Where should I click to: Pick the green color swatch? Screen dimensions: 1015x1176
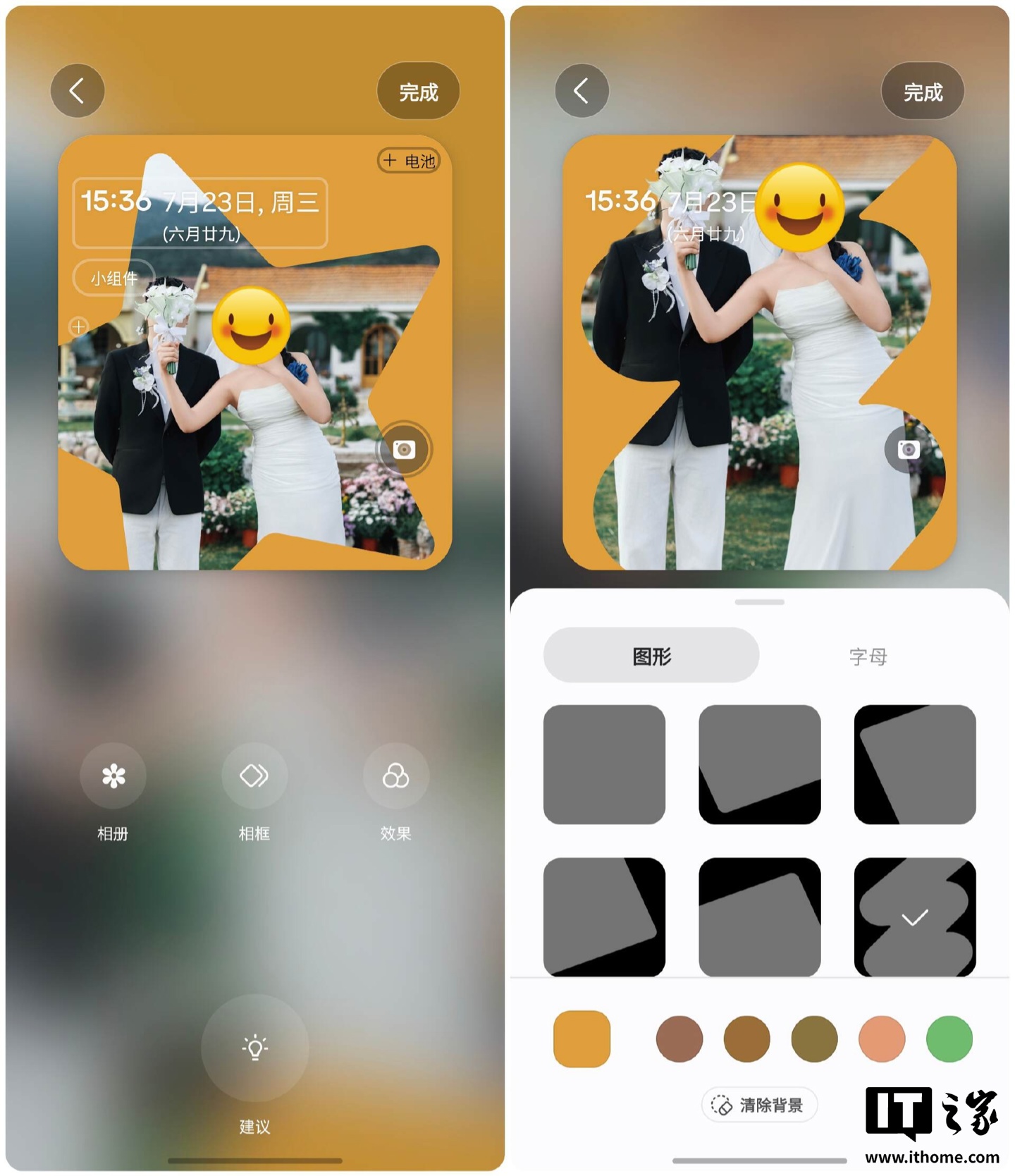tap(949, 1039)
